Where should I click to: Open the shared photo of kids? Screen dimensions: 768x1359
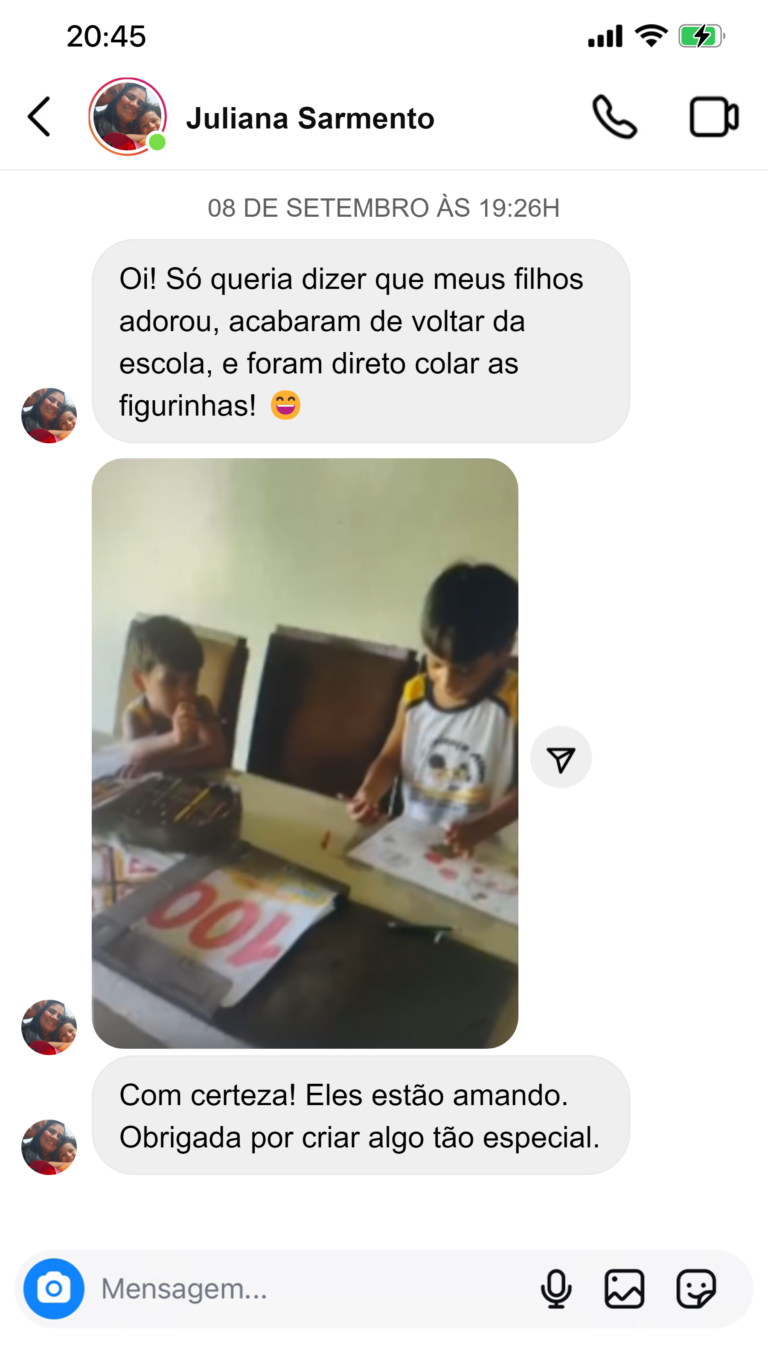coord(305,752)
